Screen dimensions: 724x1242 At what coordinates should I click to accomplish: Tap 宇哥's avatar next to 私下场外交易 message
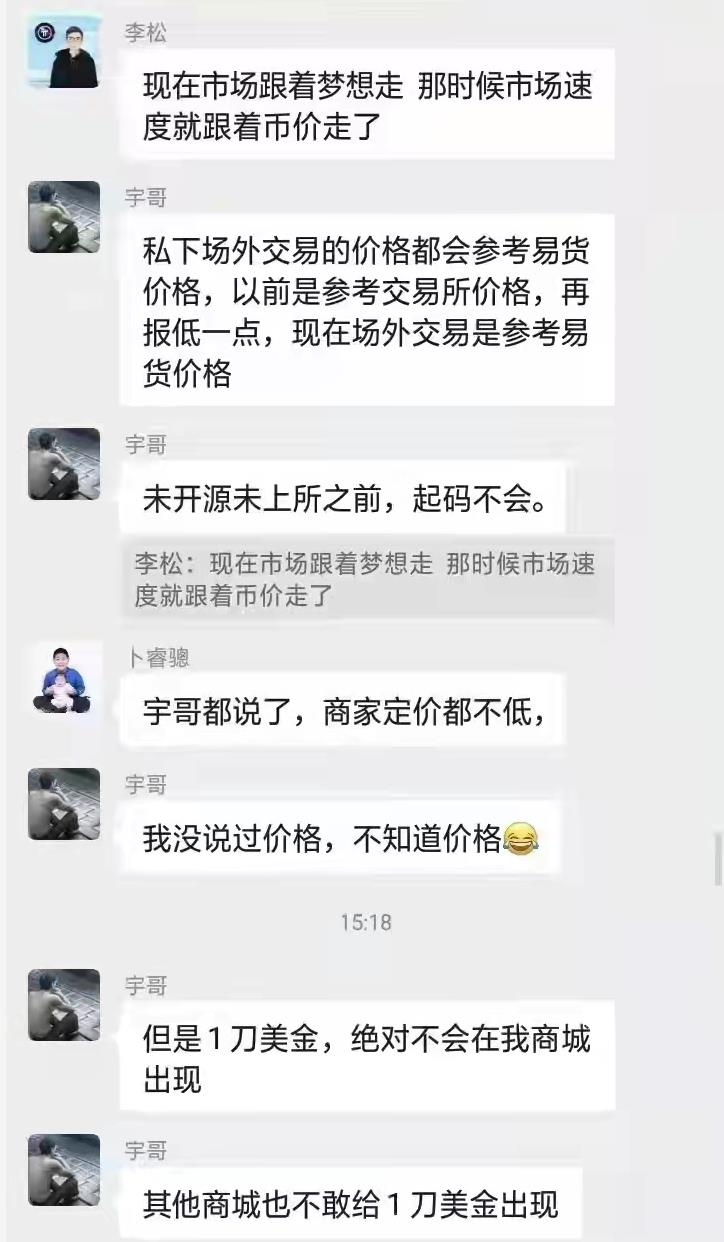tap(64, 217)
